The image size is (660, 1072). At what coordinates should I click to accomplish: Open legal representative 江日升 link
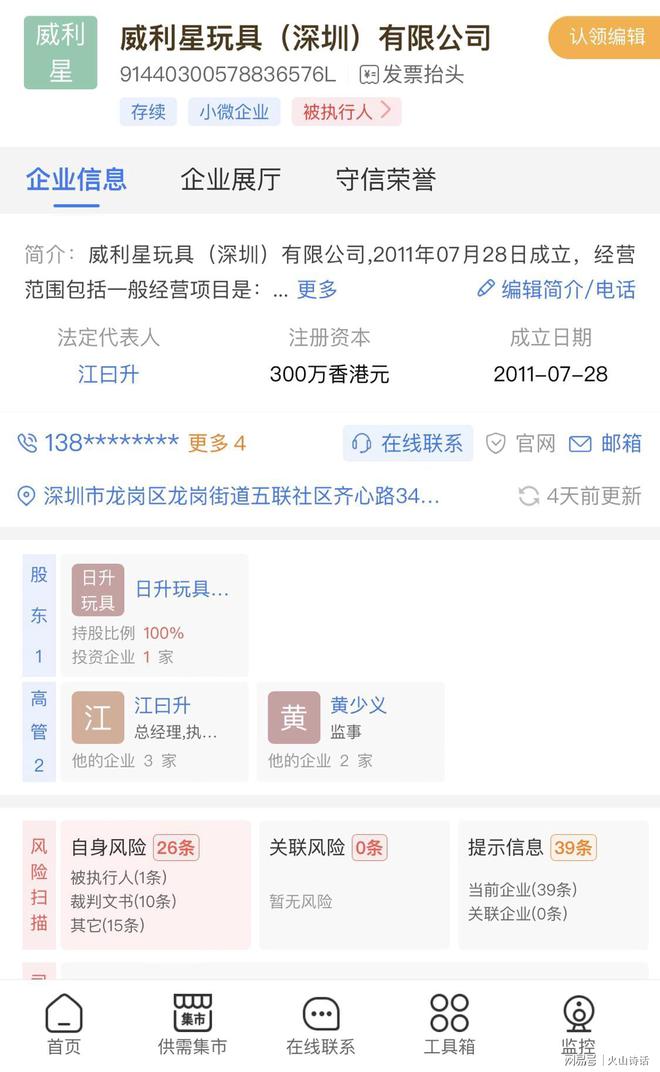pyautogui.click(x=108, y=374)
